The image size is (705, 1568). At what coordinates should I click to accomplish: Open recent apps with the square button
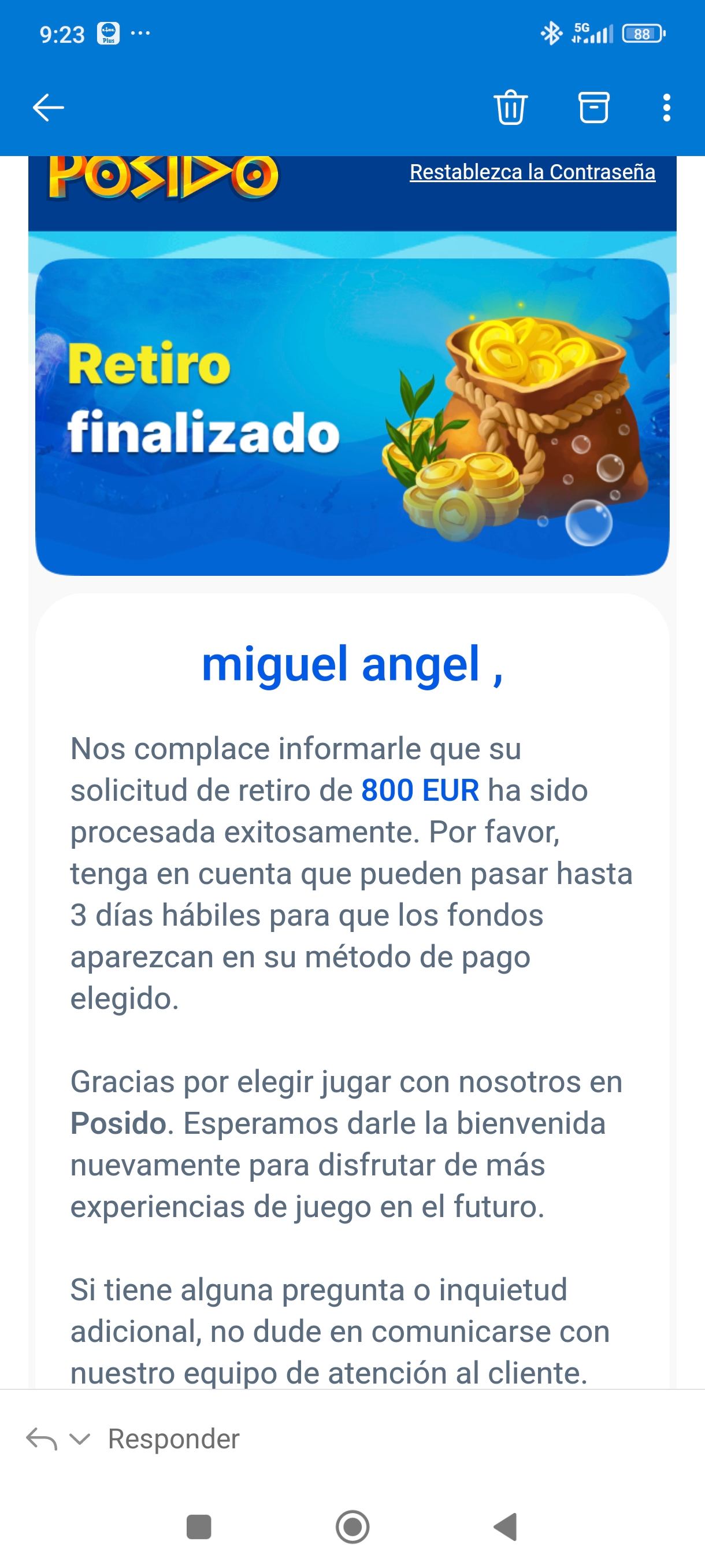pos(198,1526)
